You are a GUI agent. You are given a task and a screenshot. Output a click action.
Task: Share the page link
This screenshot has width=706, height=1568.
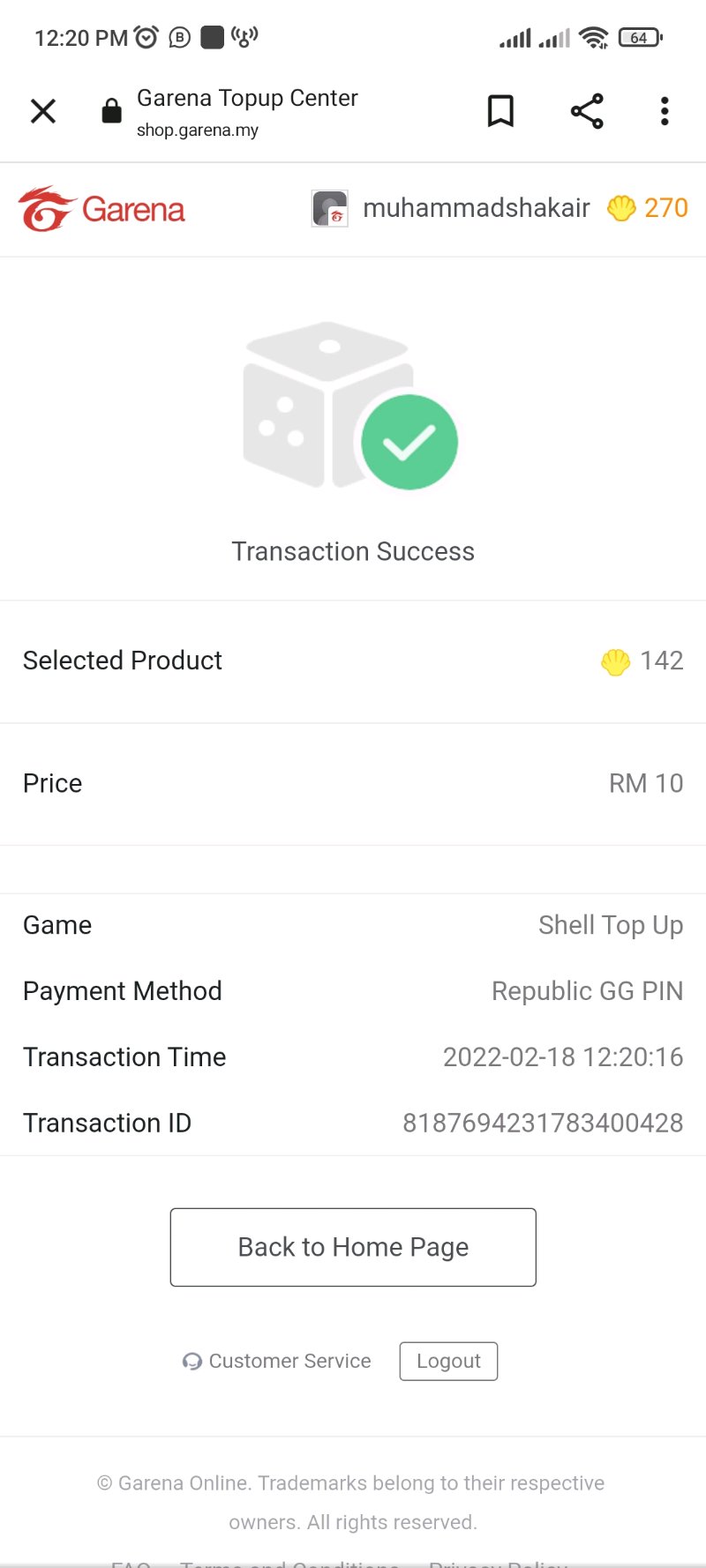pyautogui.click(x=587, y=111)
